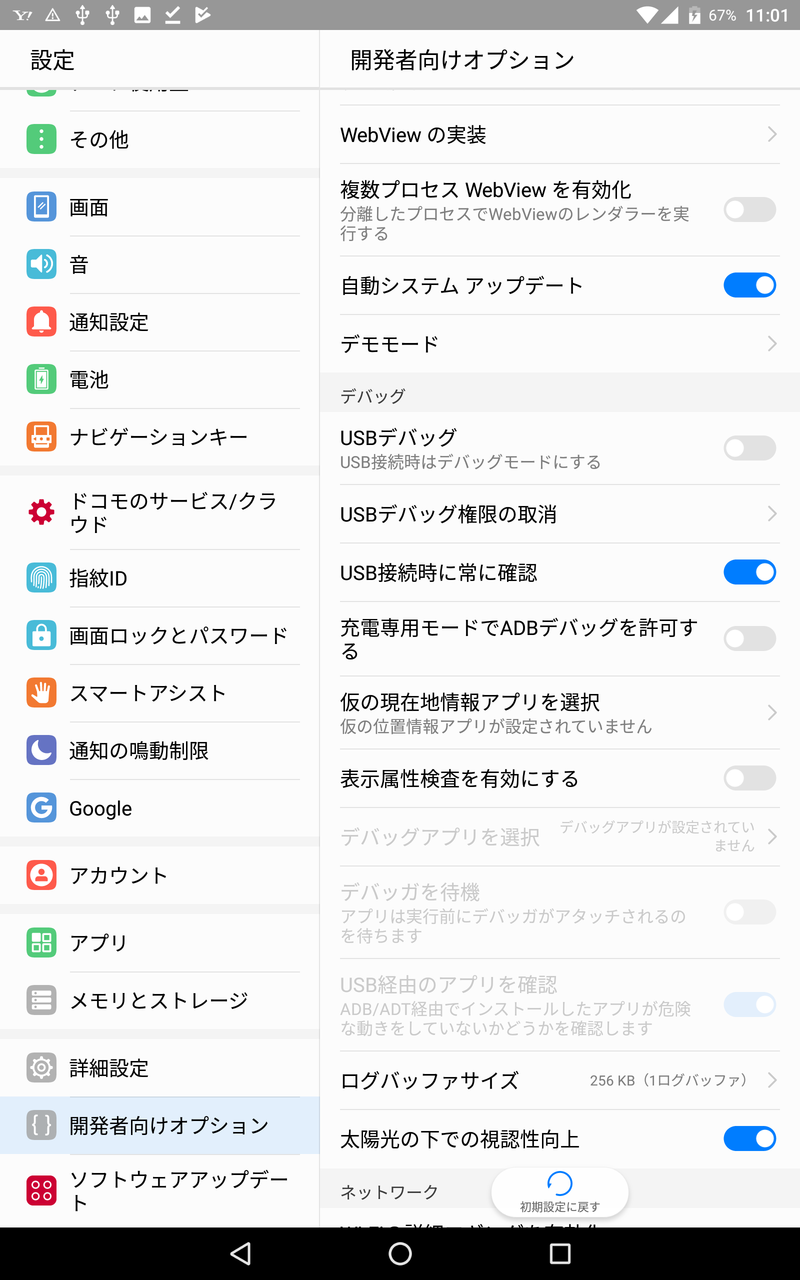This screenshot has width=800, height=1280.
Task: Go back with the navigation bar
Action: (x=240, y=1253)
